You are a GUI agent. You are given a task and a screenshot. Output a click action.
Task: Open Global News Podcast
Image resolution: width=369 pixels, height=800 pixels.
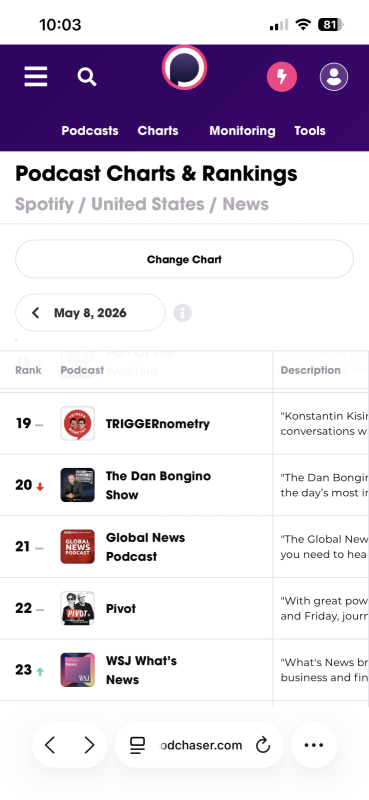pyautogui.click(x=145, y=547)
